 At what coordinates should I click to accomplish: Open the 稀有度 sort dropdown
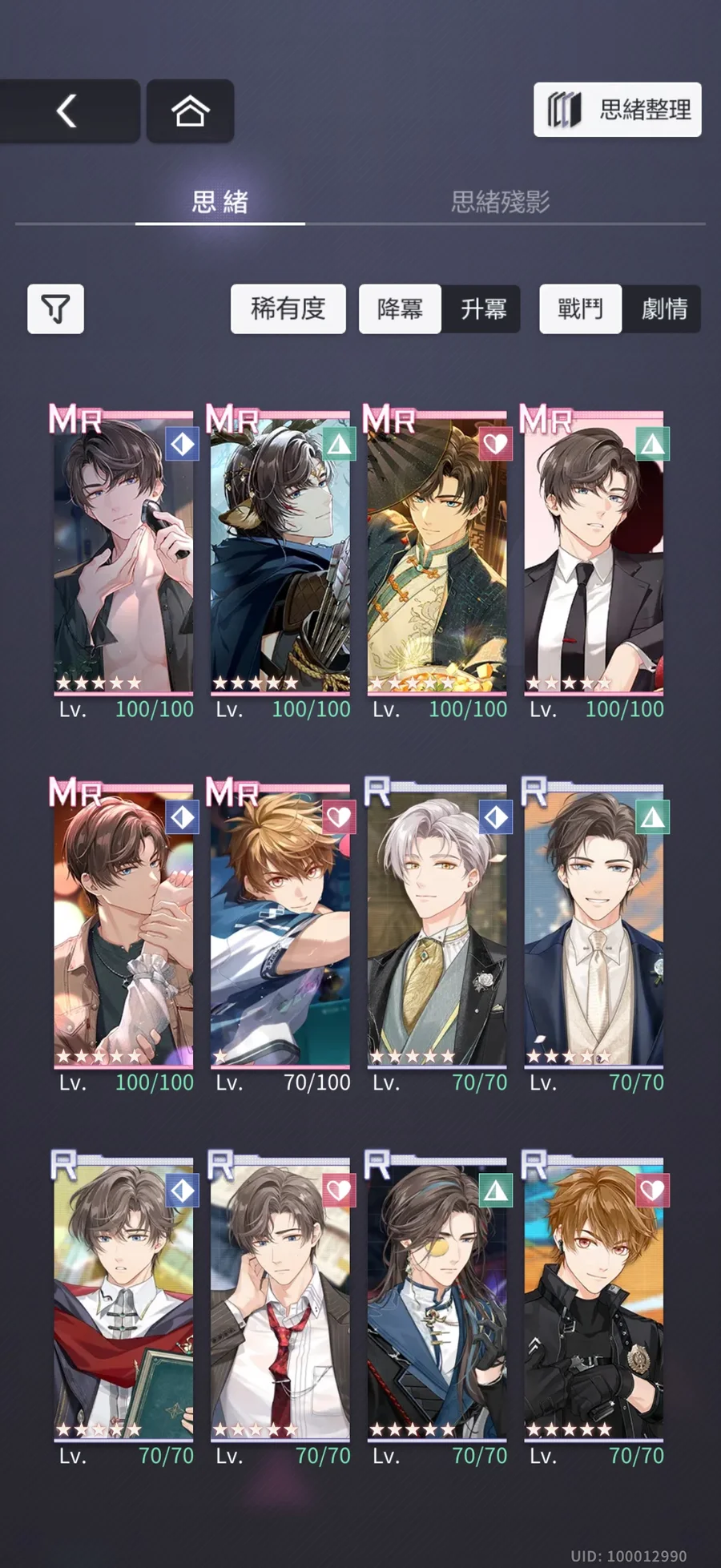click(x=288, y=308)
